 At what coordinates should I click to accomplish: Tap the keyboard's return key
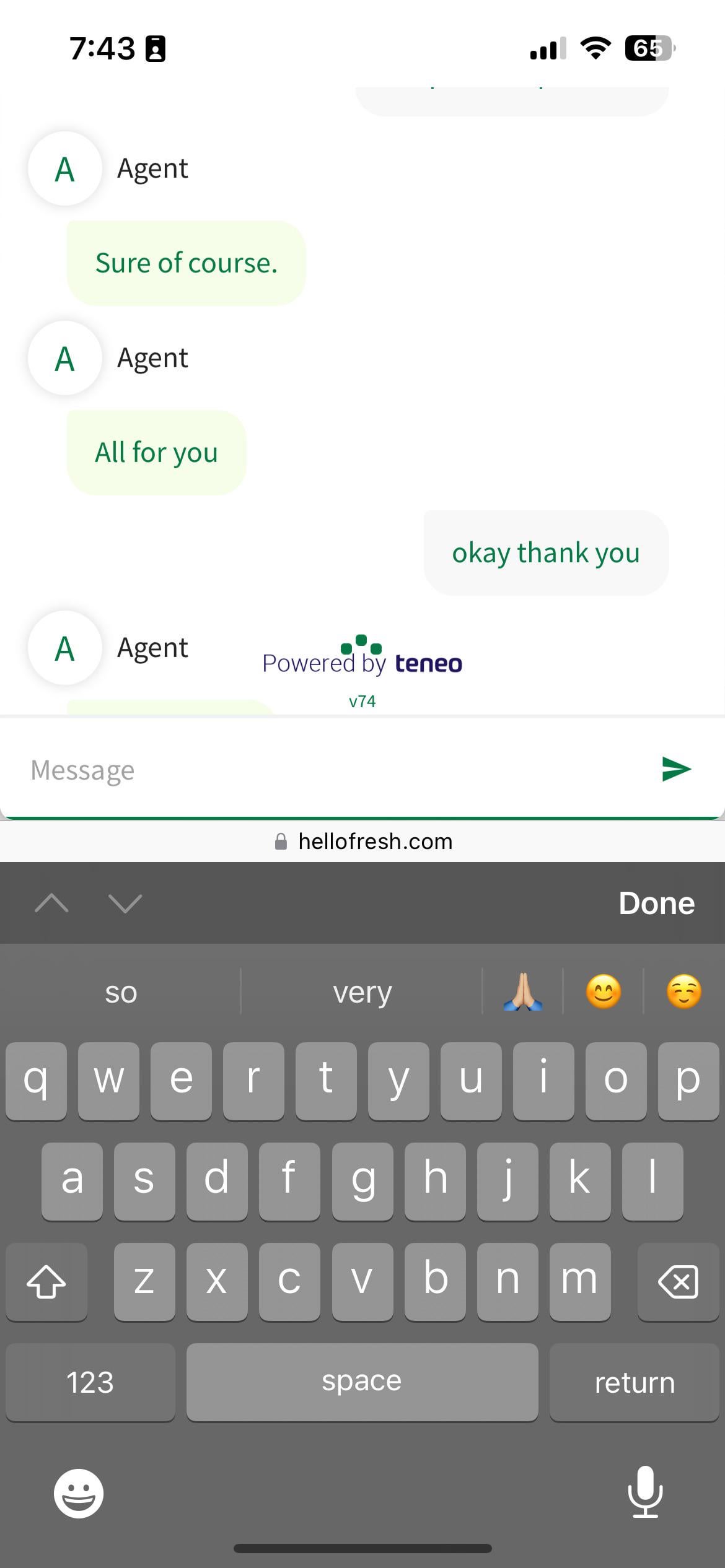tap(634, 1382)
